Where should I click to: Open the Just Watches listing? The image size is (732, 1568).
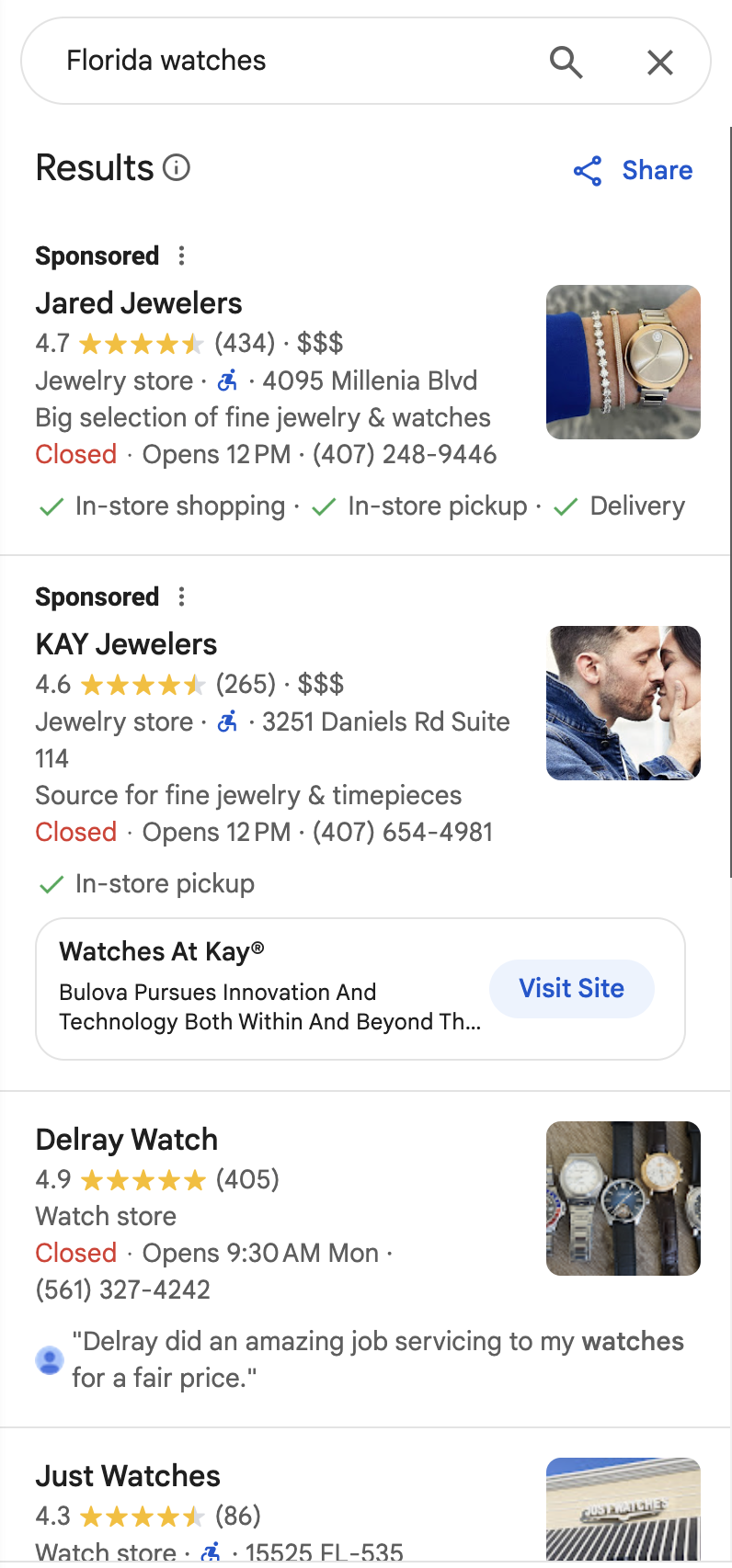point(128,1476)
